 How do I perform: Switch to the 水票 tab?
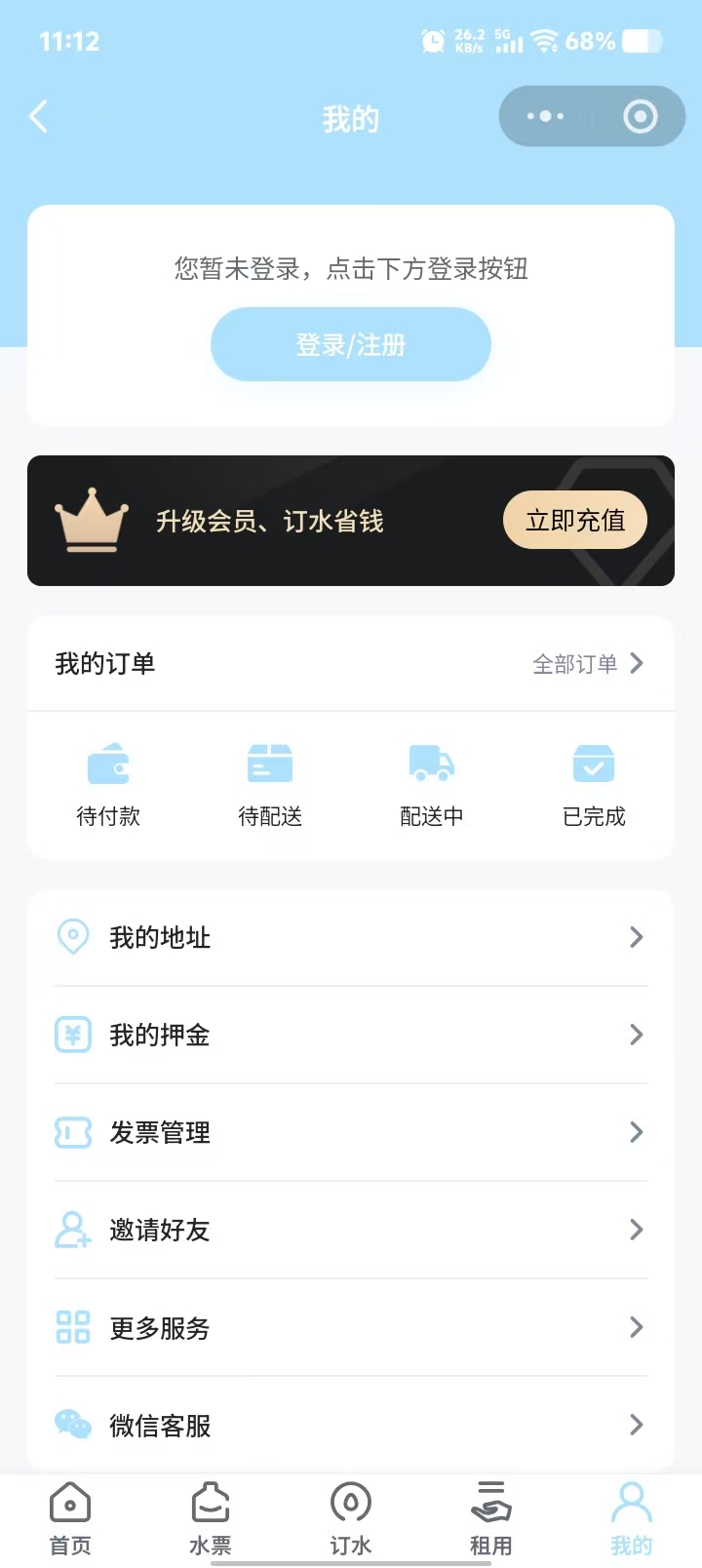click(211, 1519)
